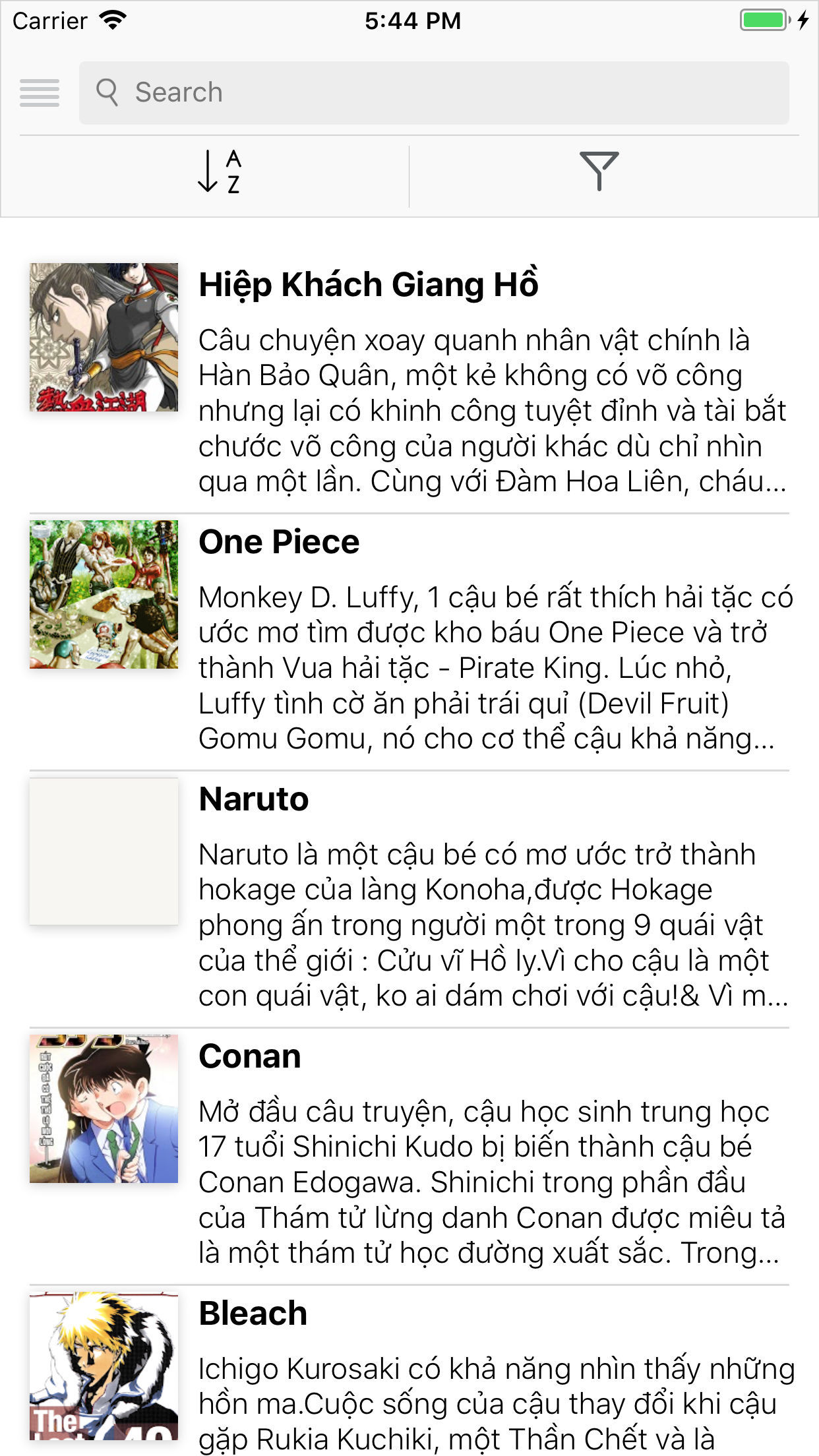
Task: Open the hamburger drawer menu
Action: coord(40,92)
